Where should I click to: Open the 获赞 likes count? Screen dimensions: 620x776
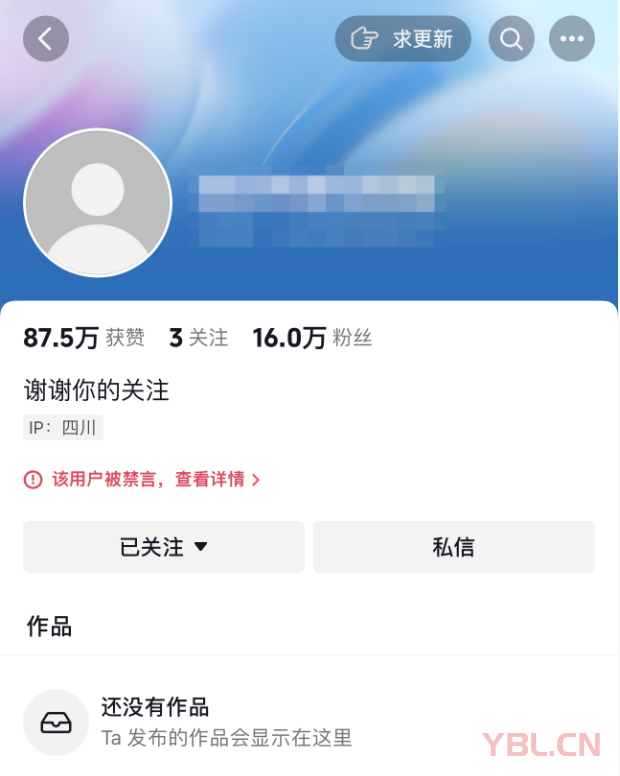tap(84, 338)
